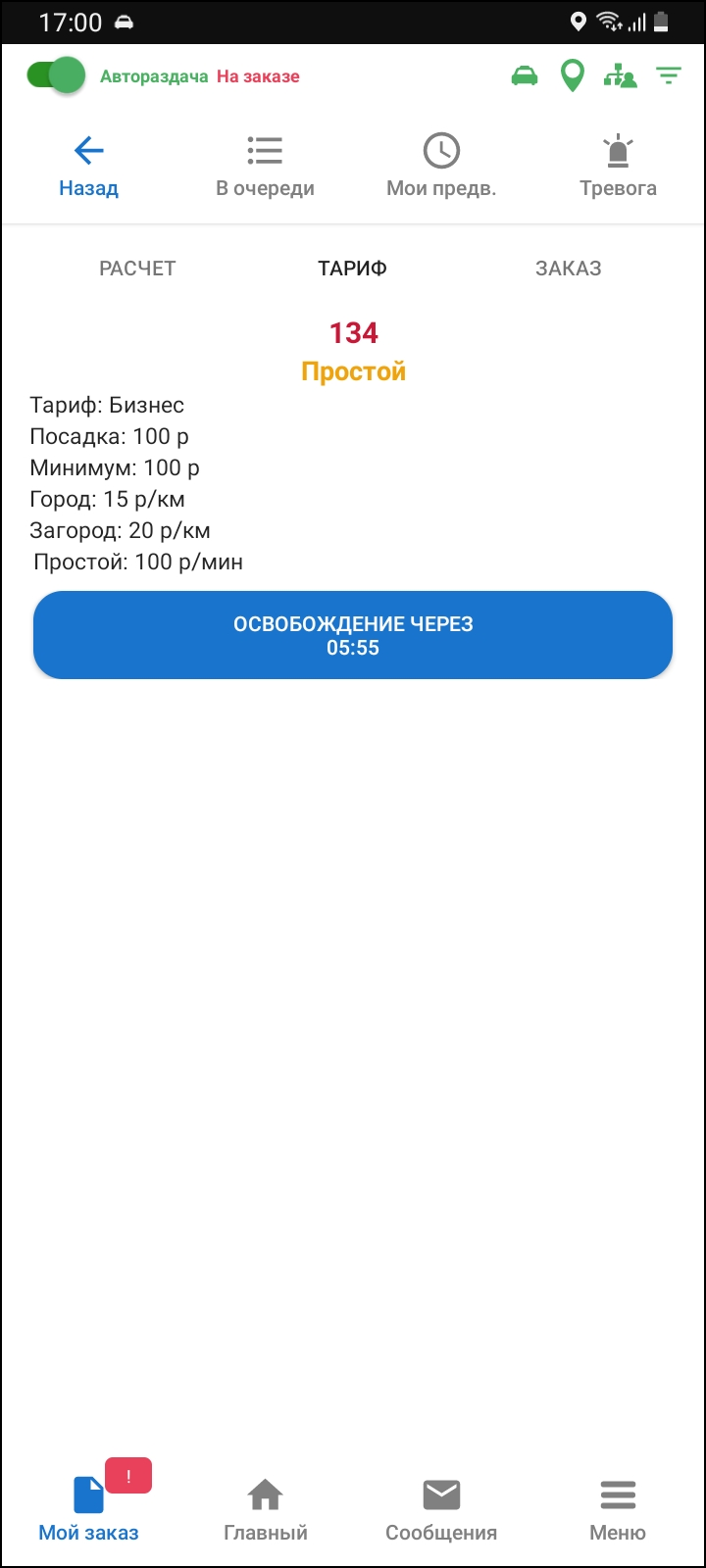This screenshot has height=1568, width=706.
Task: Tap the green car icon
Action: (x=525, y=75)
